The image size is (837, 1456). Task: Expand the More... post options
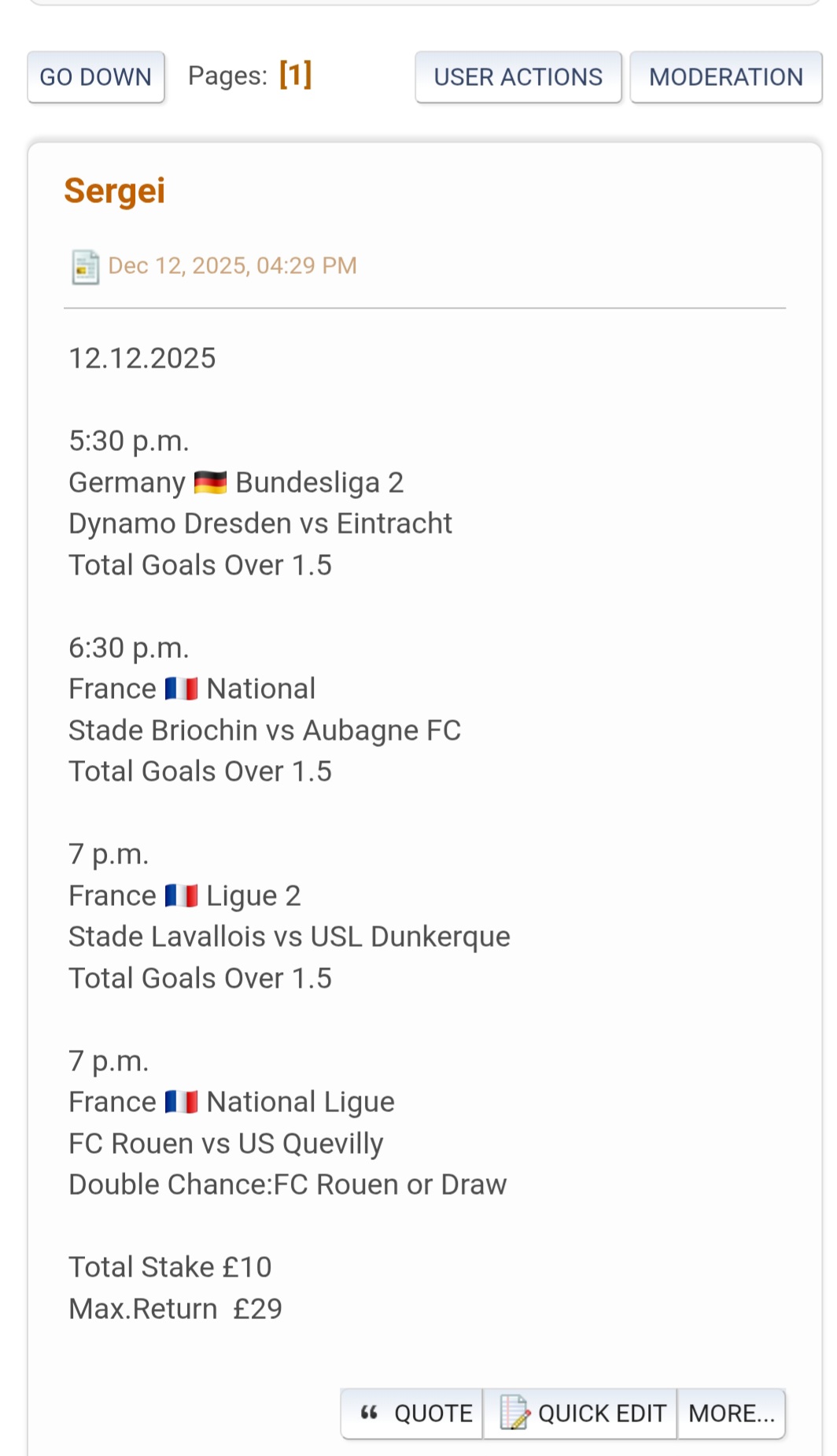[731, 1414]
